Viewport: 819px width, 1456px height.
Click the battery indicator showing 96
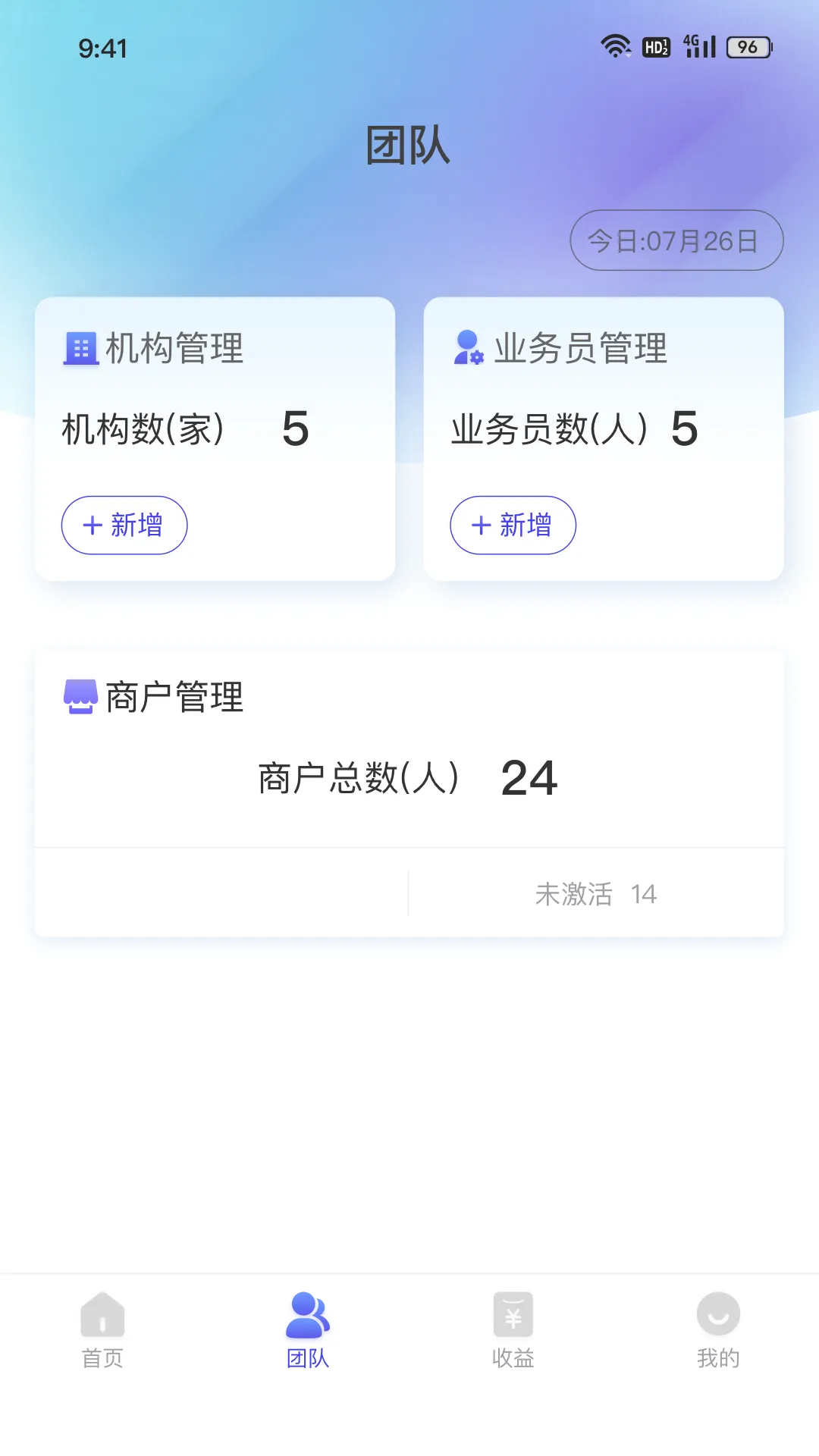point(746,46)
